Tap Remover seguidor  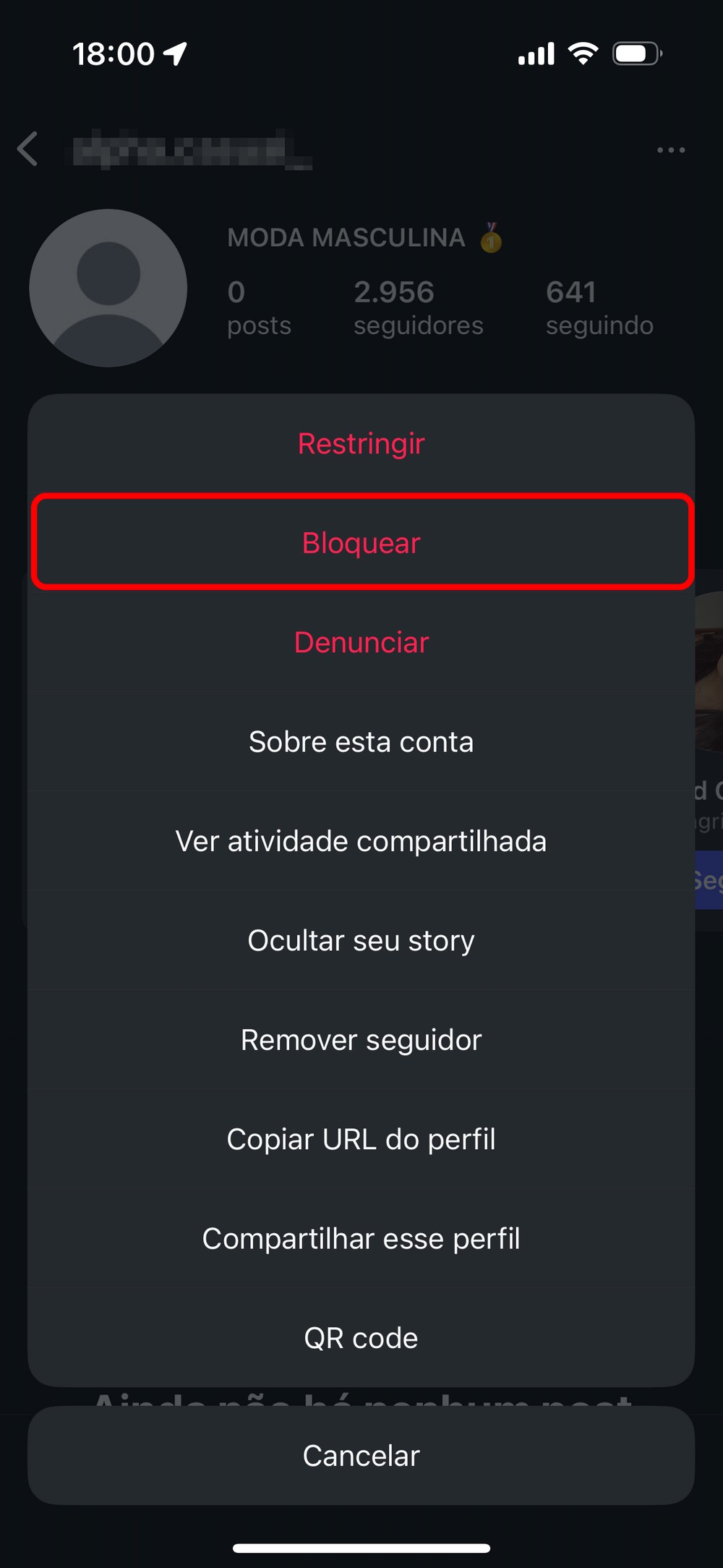(361, 1040)
